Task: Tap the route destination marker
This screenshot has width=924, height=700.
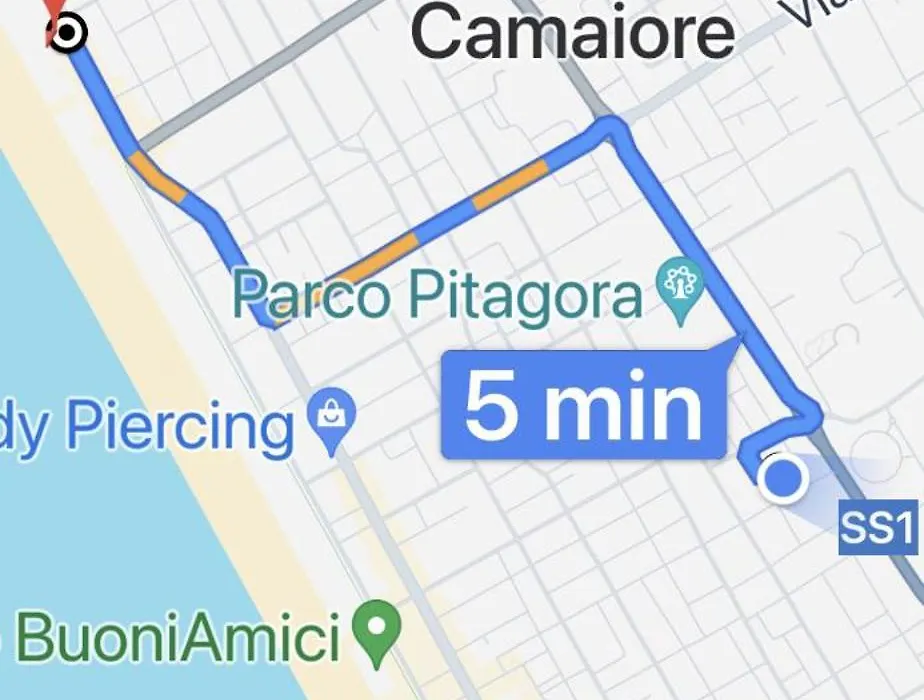Action: [68, 34]
